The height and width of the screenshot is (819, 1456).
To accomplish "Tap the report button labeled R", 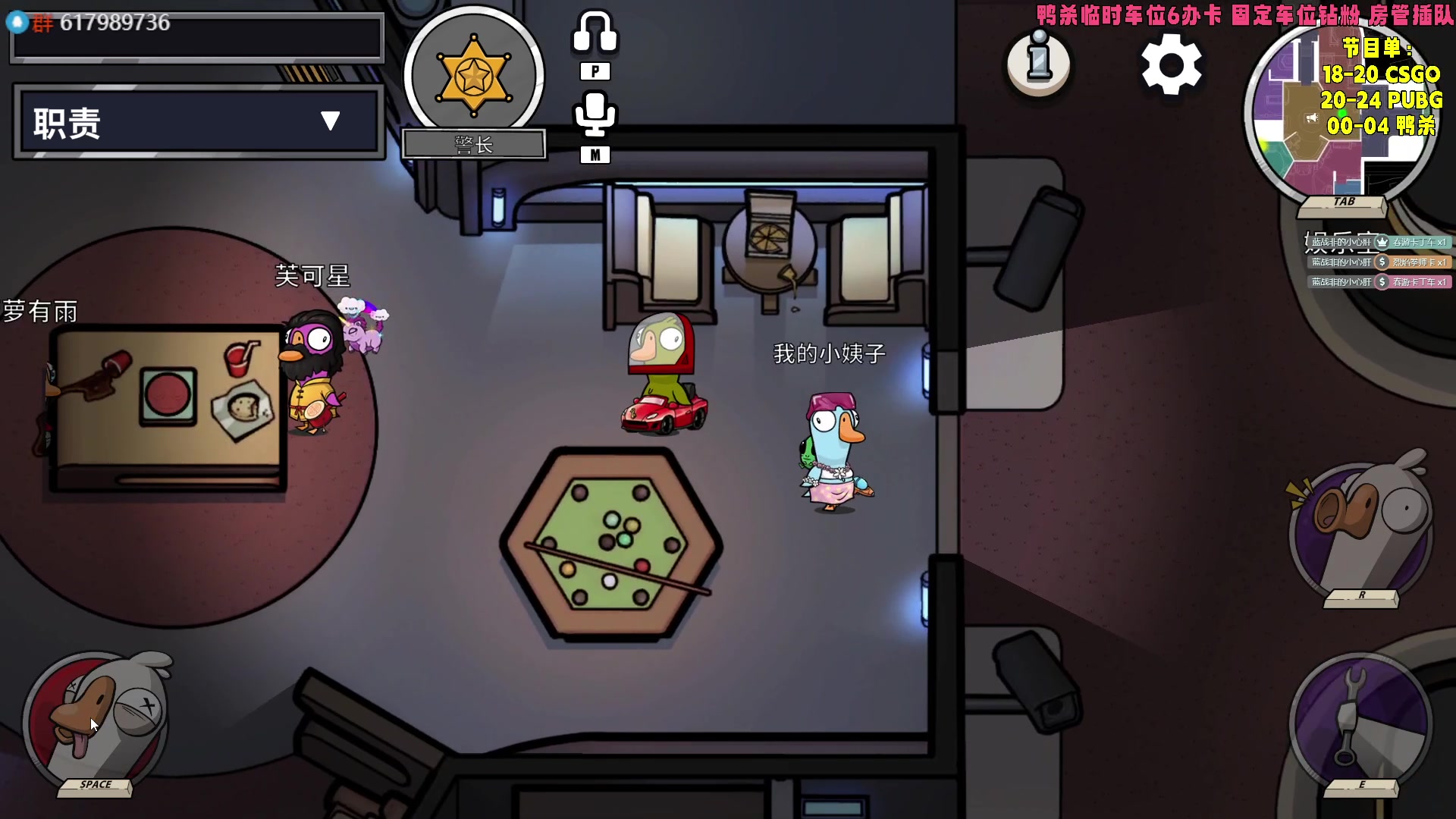I will (1361, 531).
